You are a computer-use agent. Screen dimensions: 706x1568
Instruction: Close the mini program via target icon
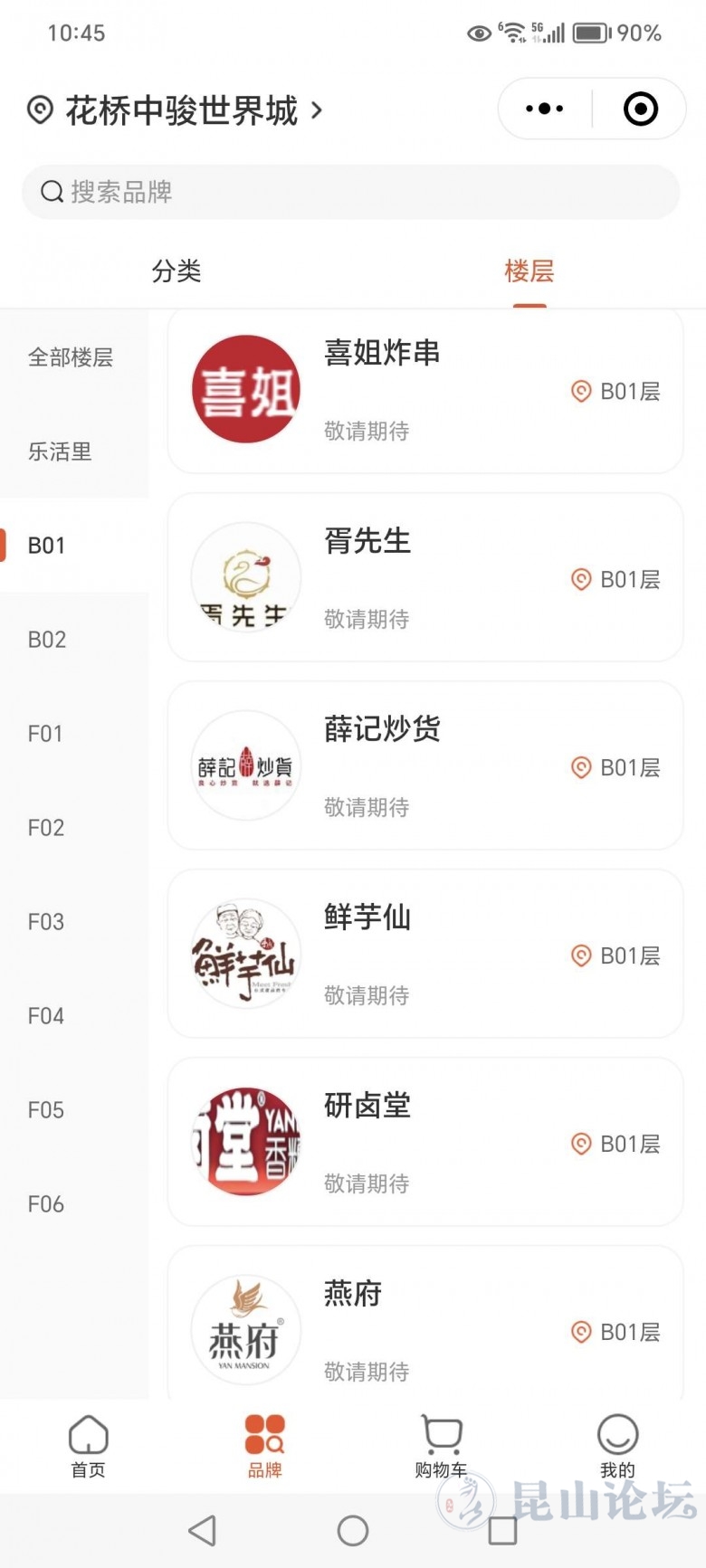click(640, 109)
